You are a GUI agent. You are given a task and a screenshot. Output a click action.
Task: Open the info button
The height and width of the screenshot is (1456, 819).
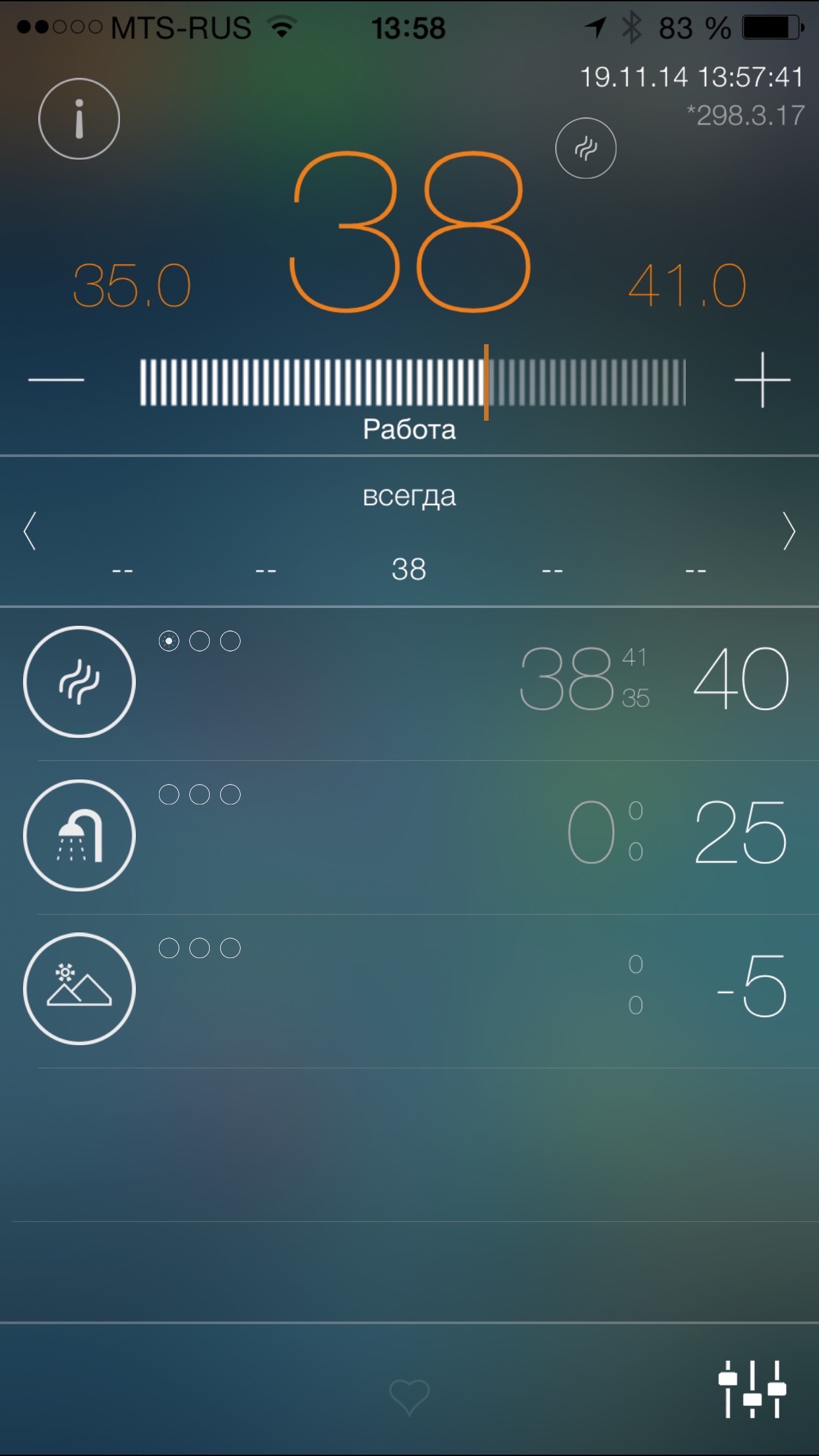coord(79,119)
